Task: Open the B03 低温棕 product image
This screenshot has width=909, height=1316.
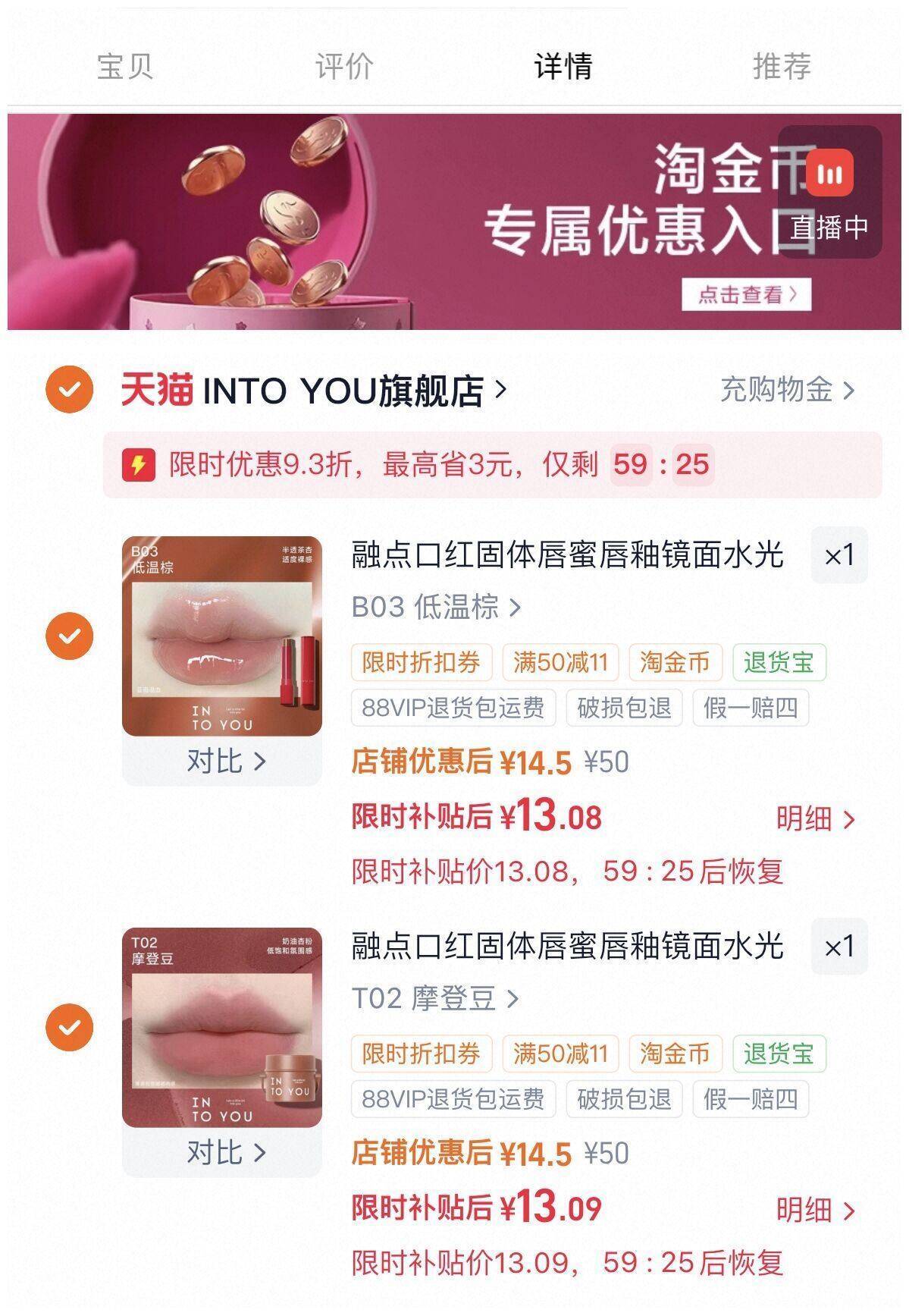Action: click(x=222, y=636)
